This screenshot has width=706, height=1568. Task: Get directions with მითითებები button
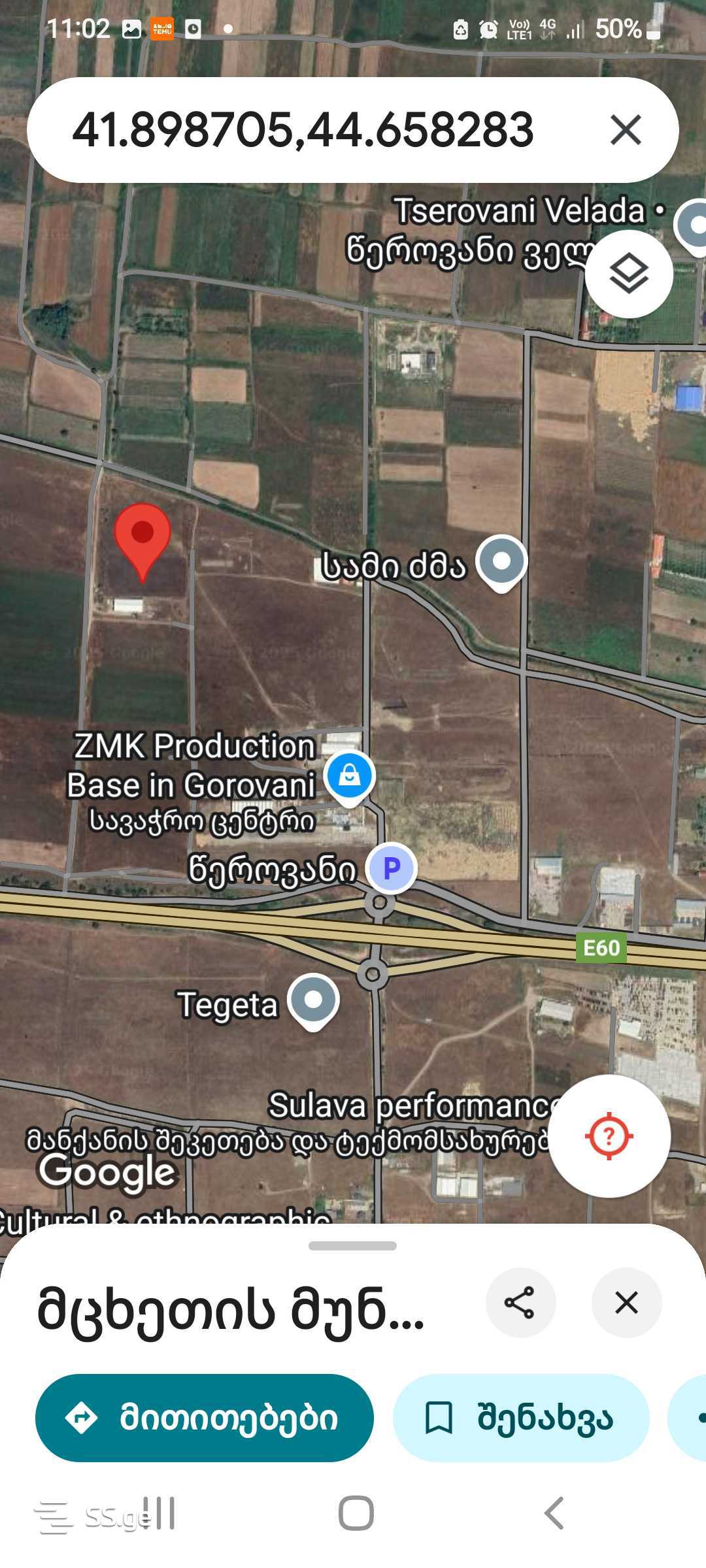click(x=205, y=1418)
